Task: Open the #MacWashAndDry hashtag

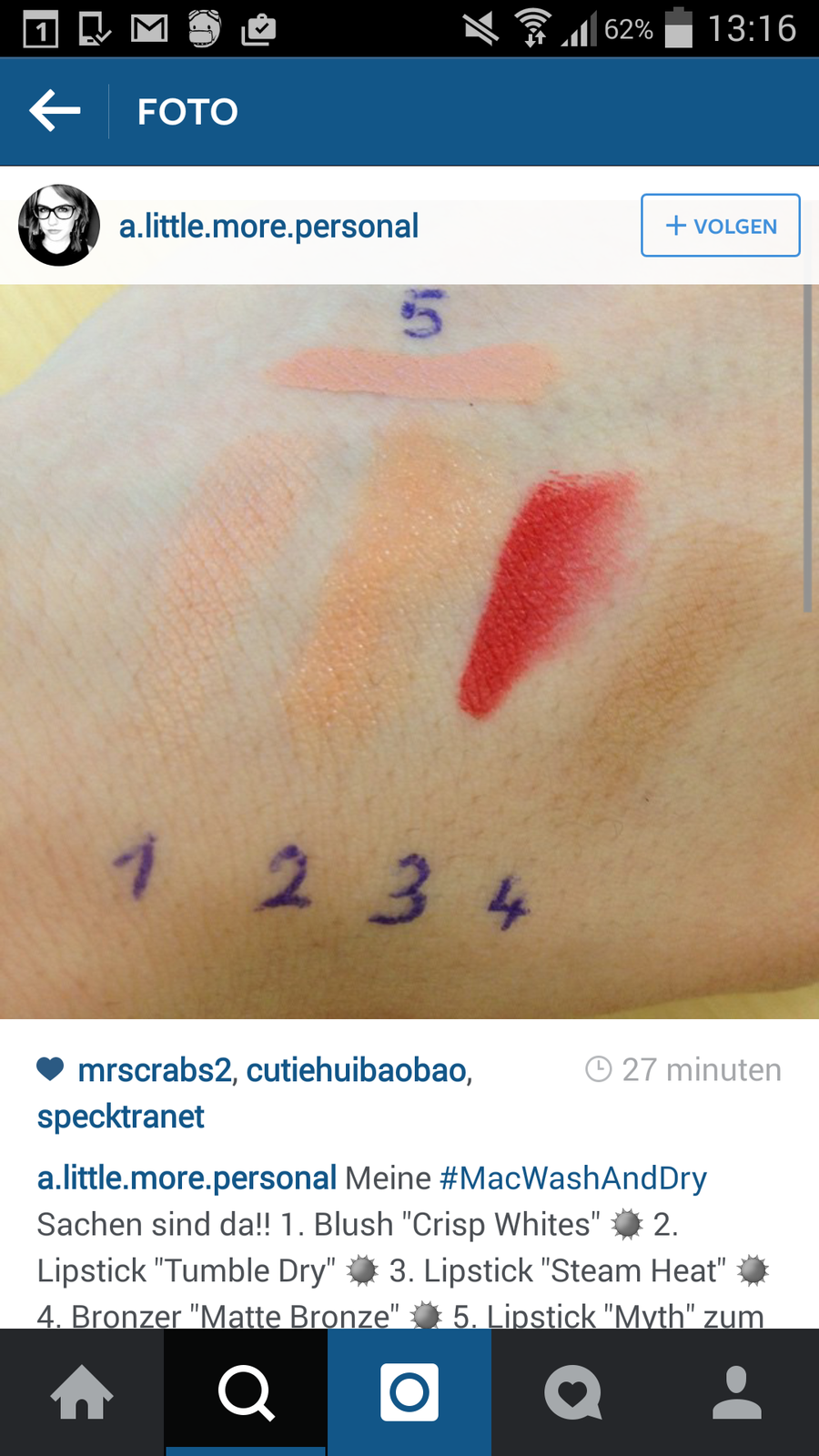Action: 572,1178
